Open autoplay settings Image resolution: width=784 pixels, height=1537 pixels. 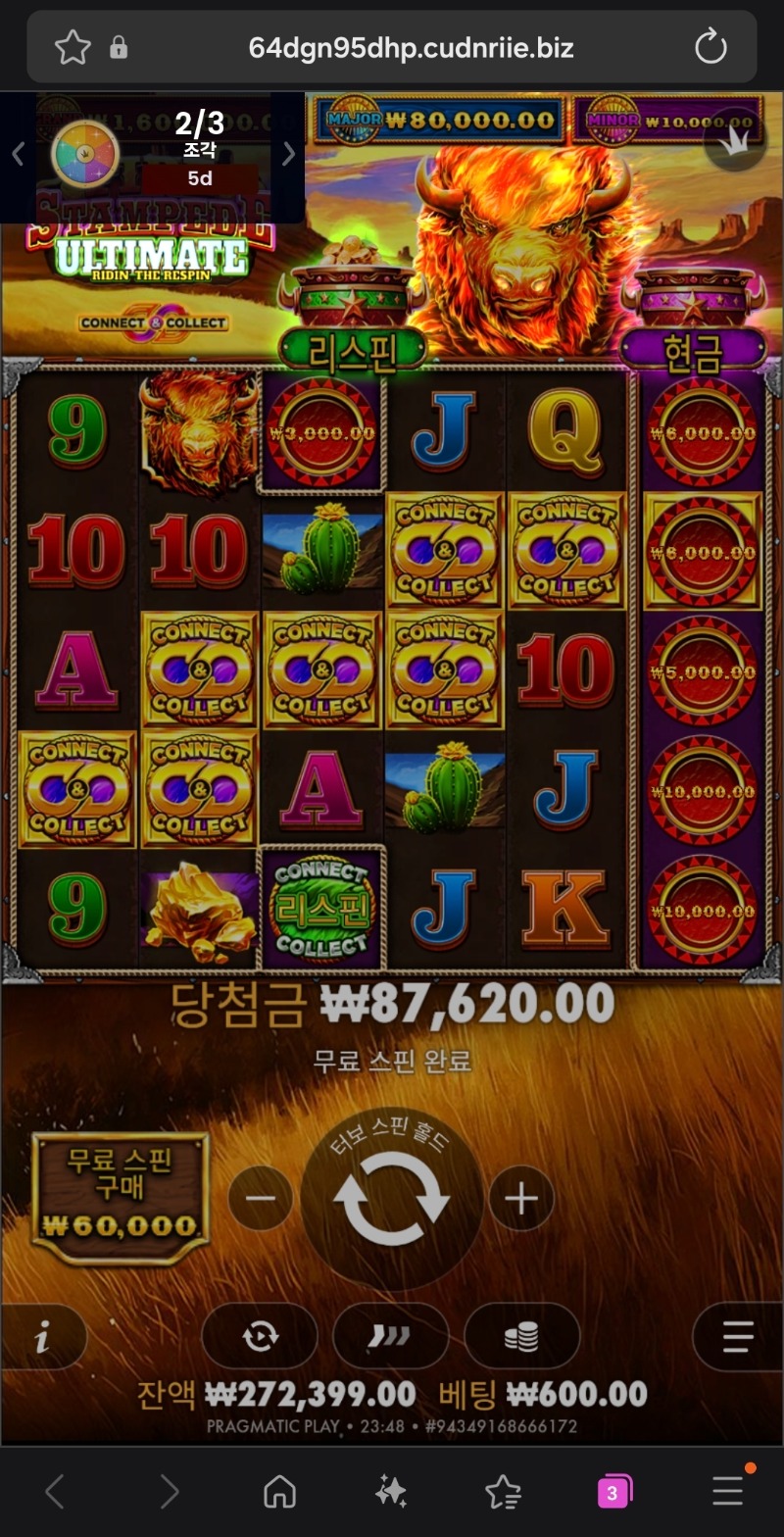pos(260,1337)
